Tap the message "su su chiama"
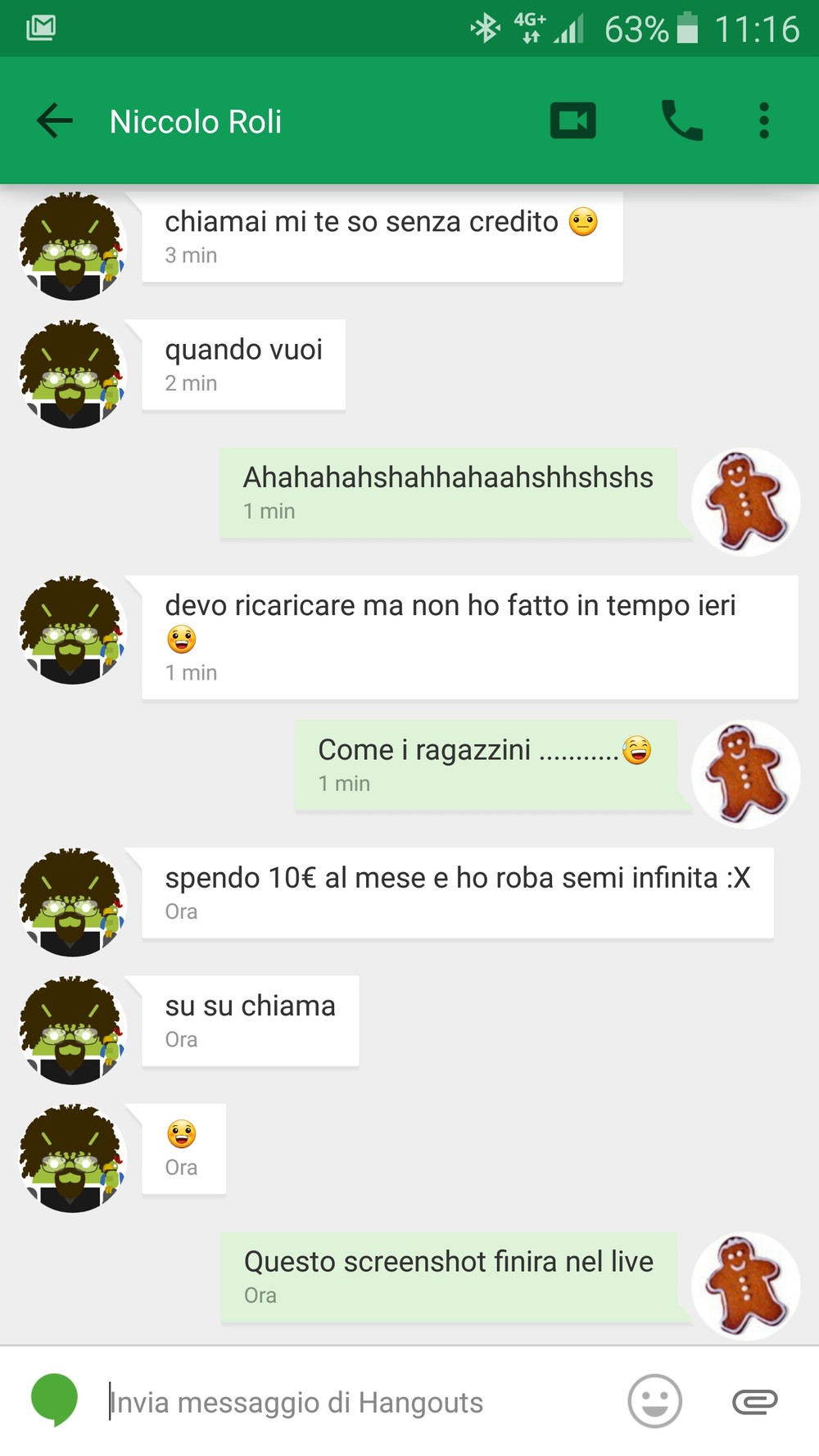This screenshot has width=819, height=1456. click(x=251, y=1020)
